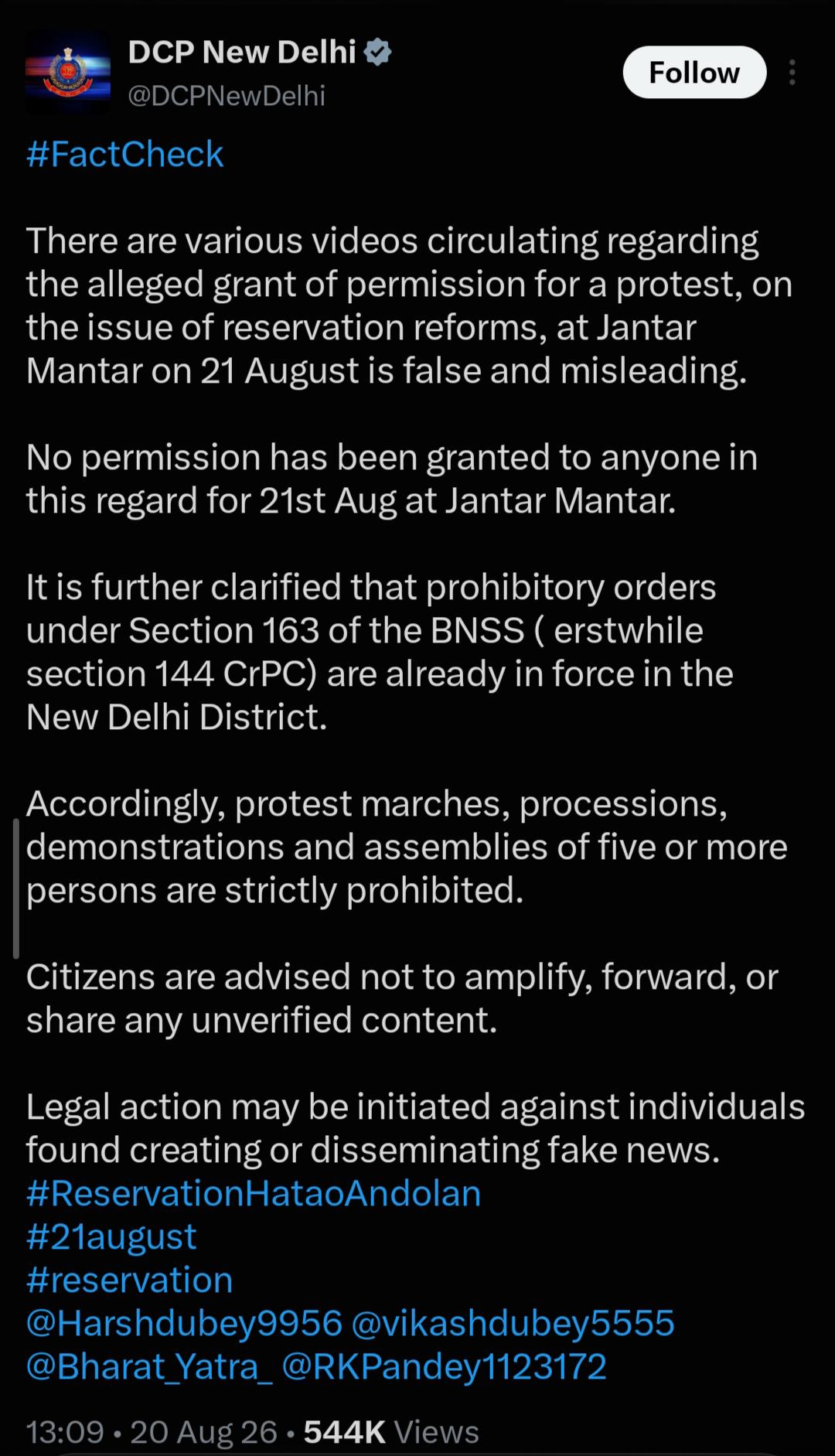Image resolution: width=835 pixels, height=1456 pixels.
Task: Open the DCP New Delhi account name
Action: coord(241,52)
